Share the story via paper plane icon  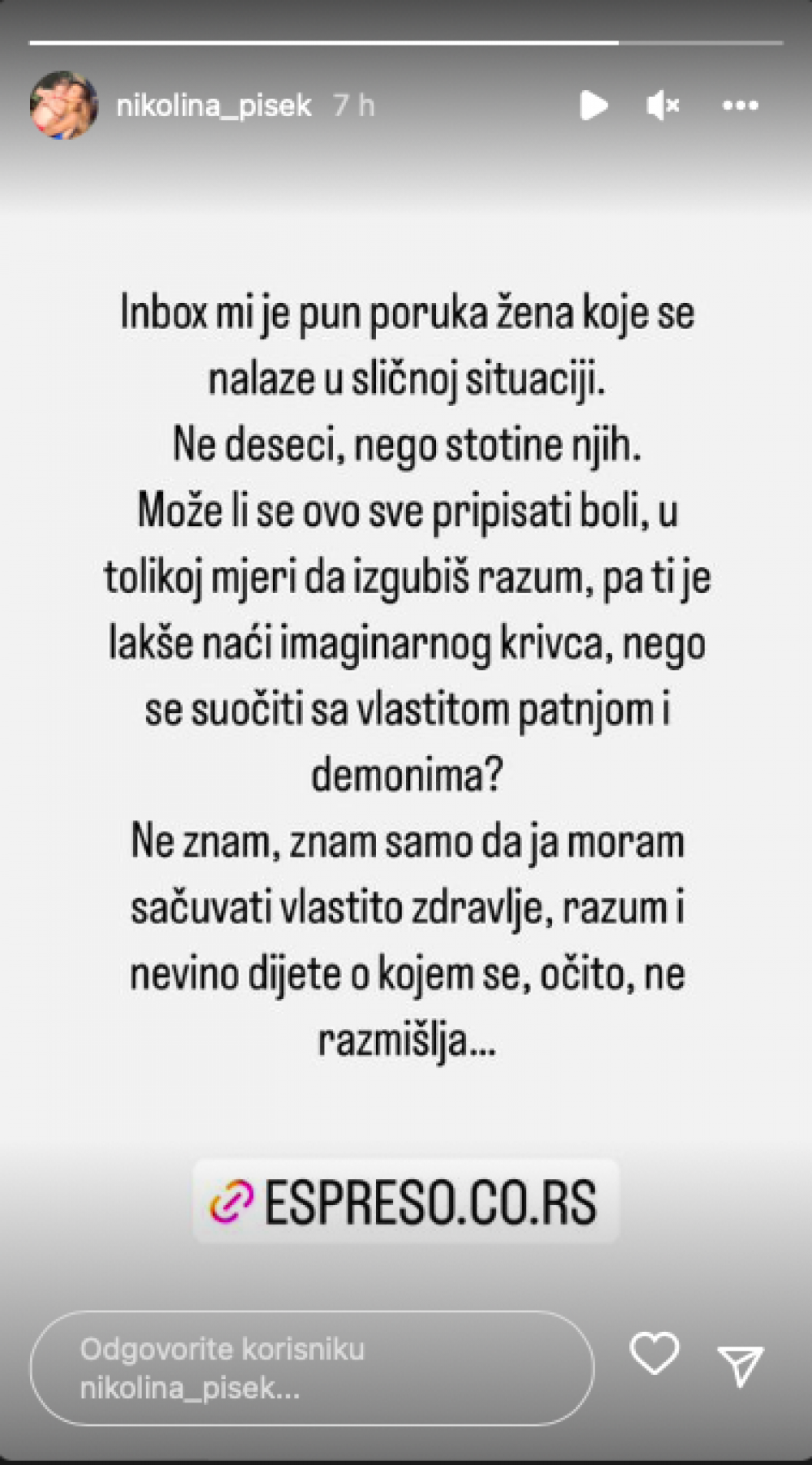tap(741, 1365)
